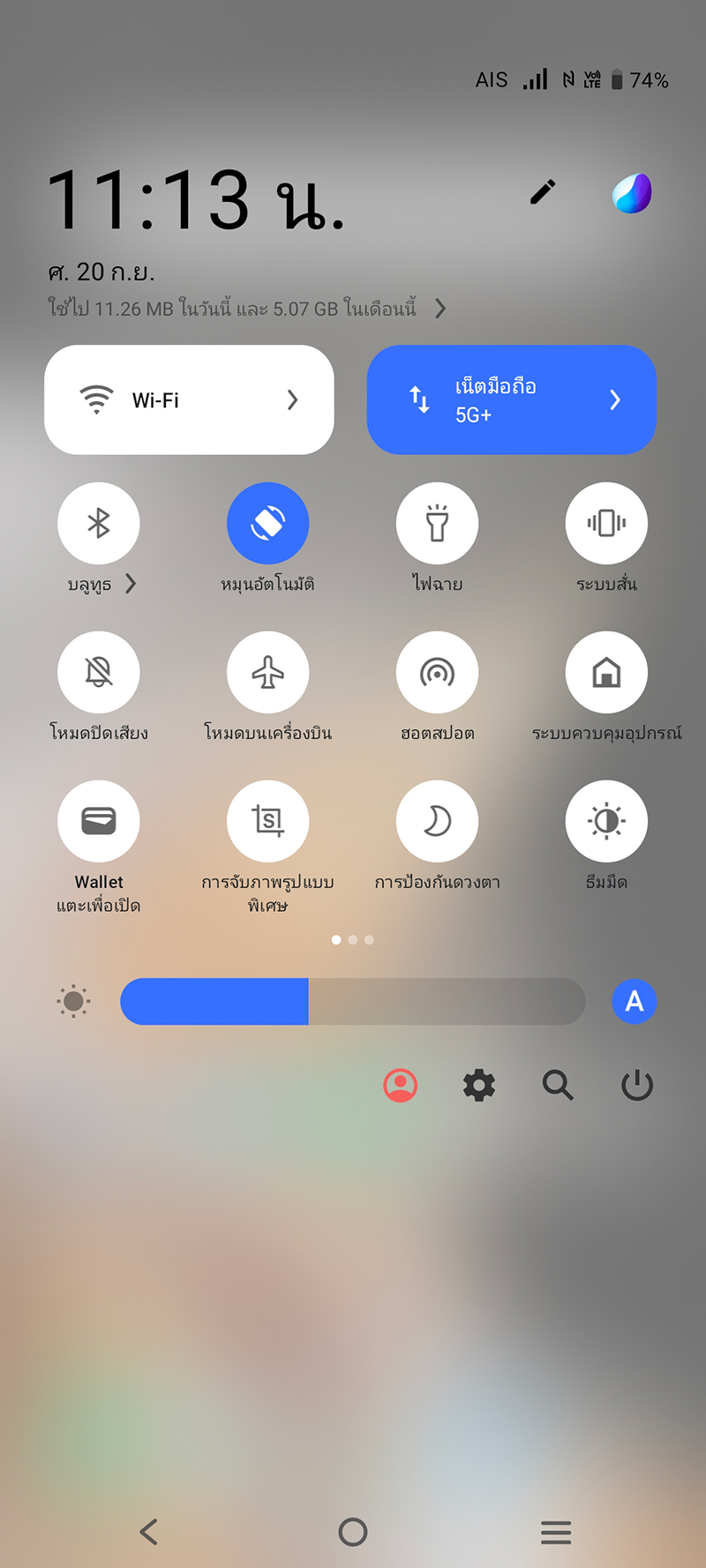
Task: Toggle Bluetooth (บลูทูธ)
Action: (98, 523)
